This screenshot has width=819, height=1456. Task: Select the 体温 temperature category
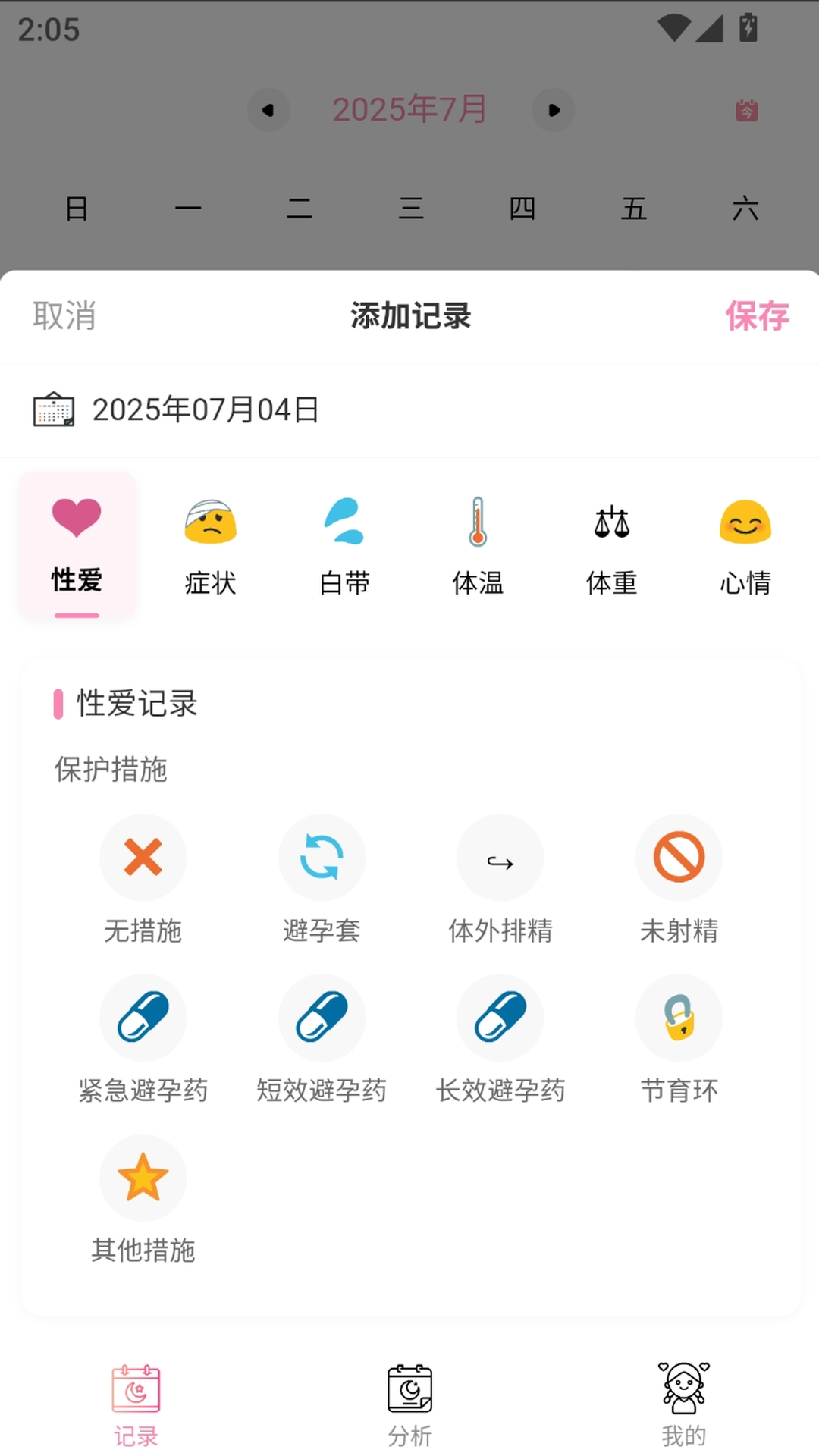tap(477, 542)
